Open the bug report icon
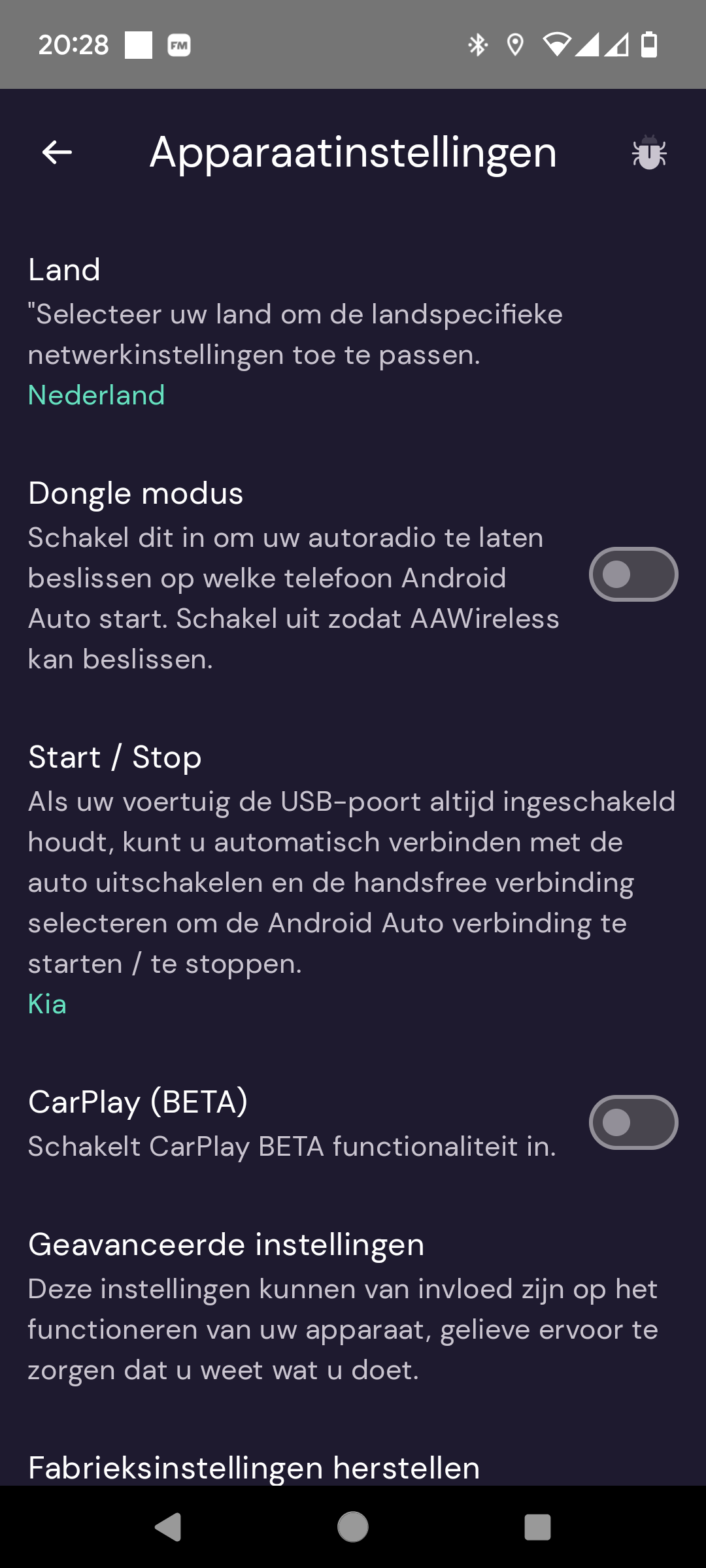The height and width of the screenshot is (1568, 706). point(648,153)
